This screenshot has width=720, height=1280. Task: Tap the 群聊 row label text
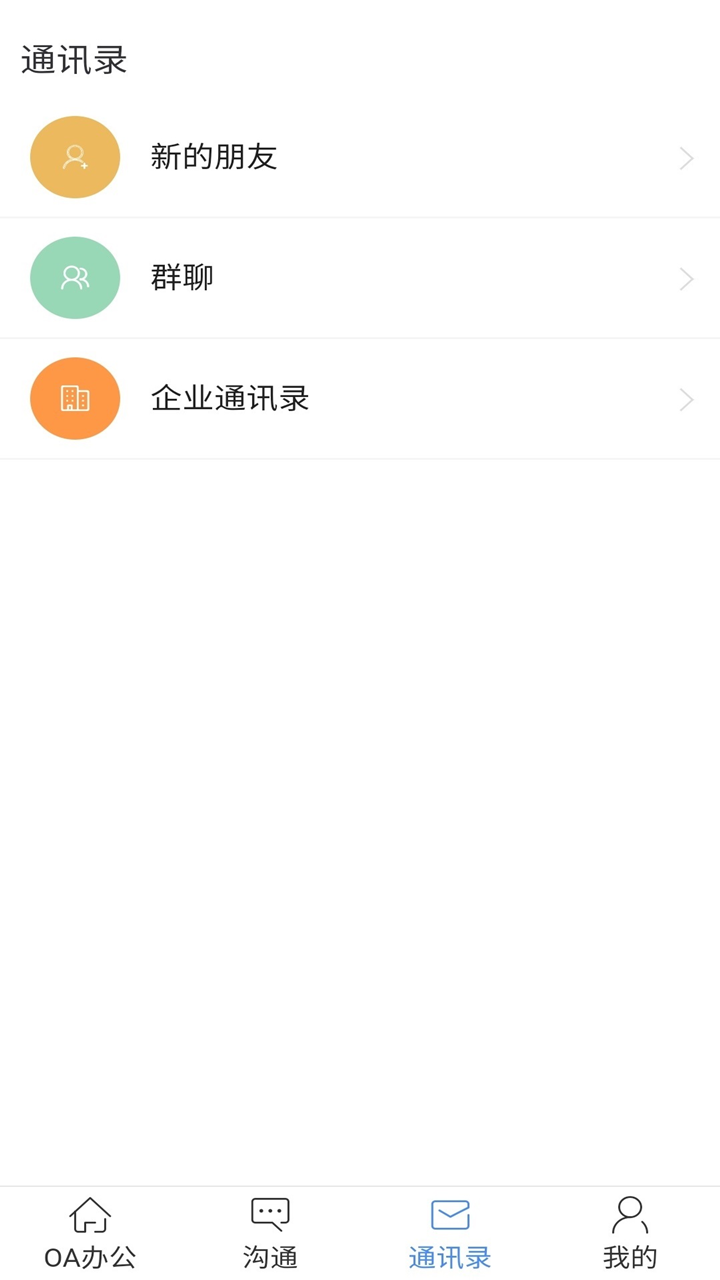pos(180,278)
